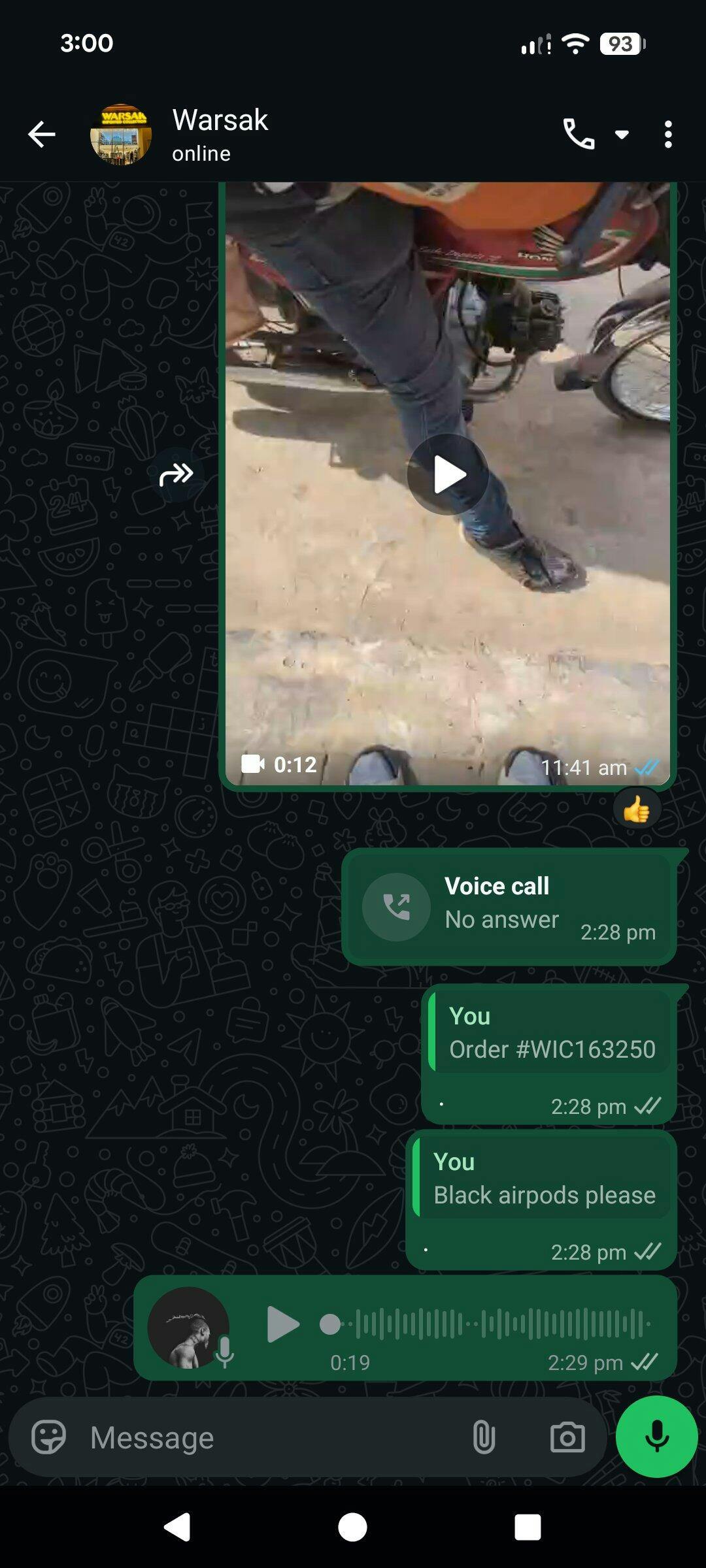This screenshot has height=1568, width=706.
Task: Open the emoji and sticker picker
Action: (x=49, y=1437)
